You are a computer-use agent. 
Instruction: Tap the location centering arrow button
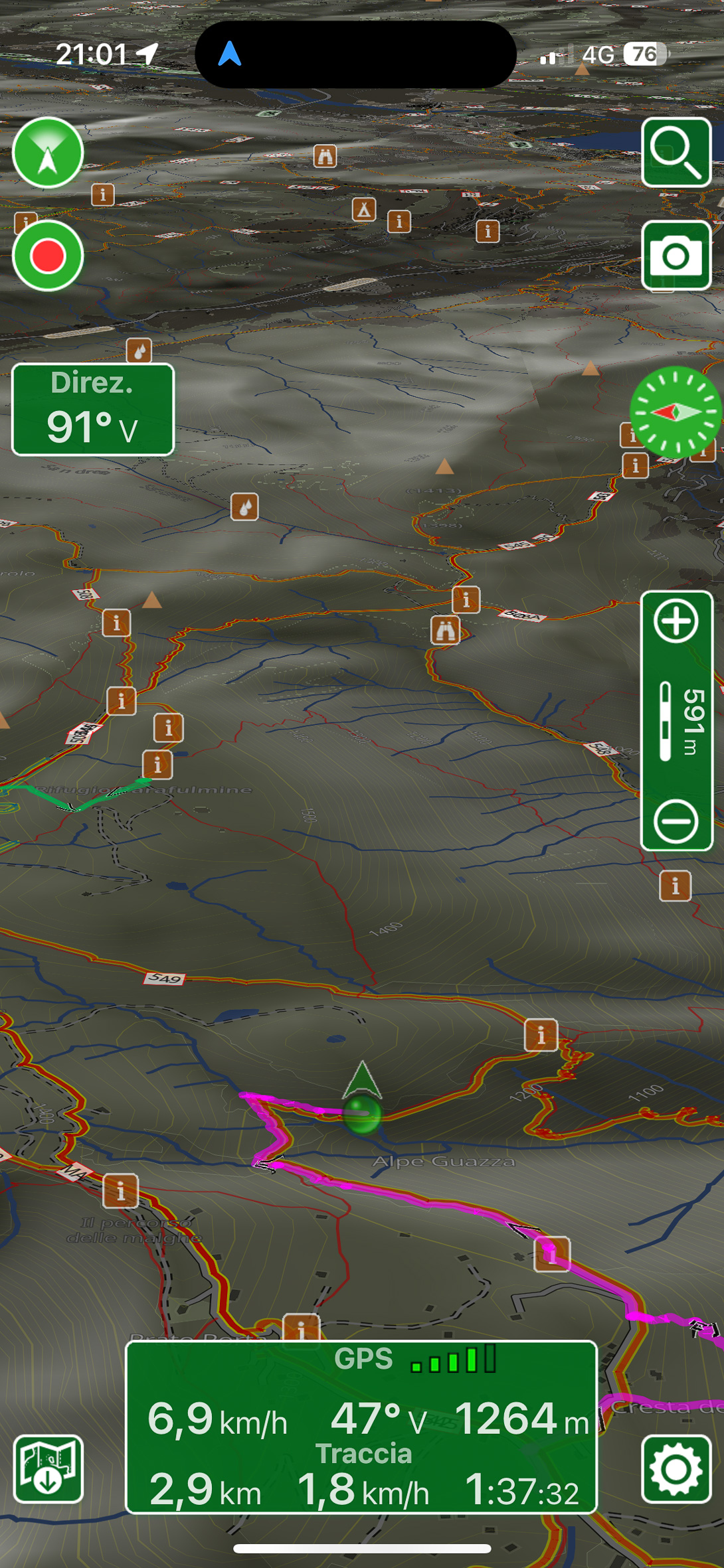(48, 153)
